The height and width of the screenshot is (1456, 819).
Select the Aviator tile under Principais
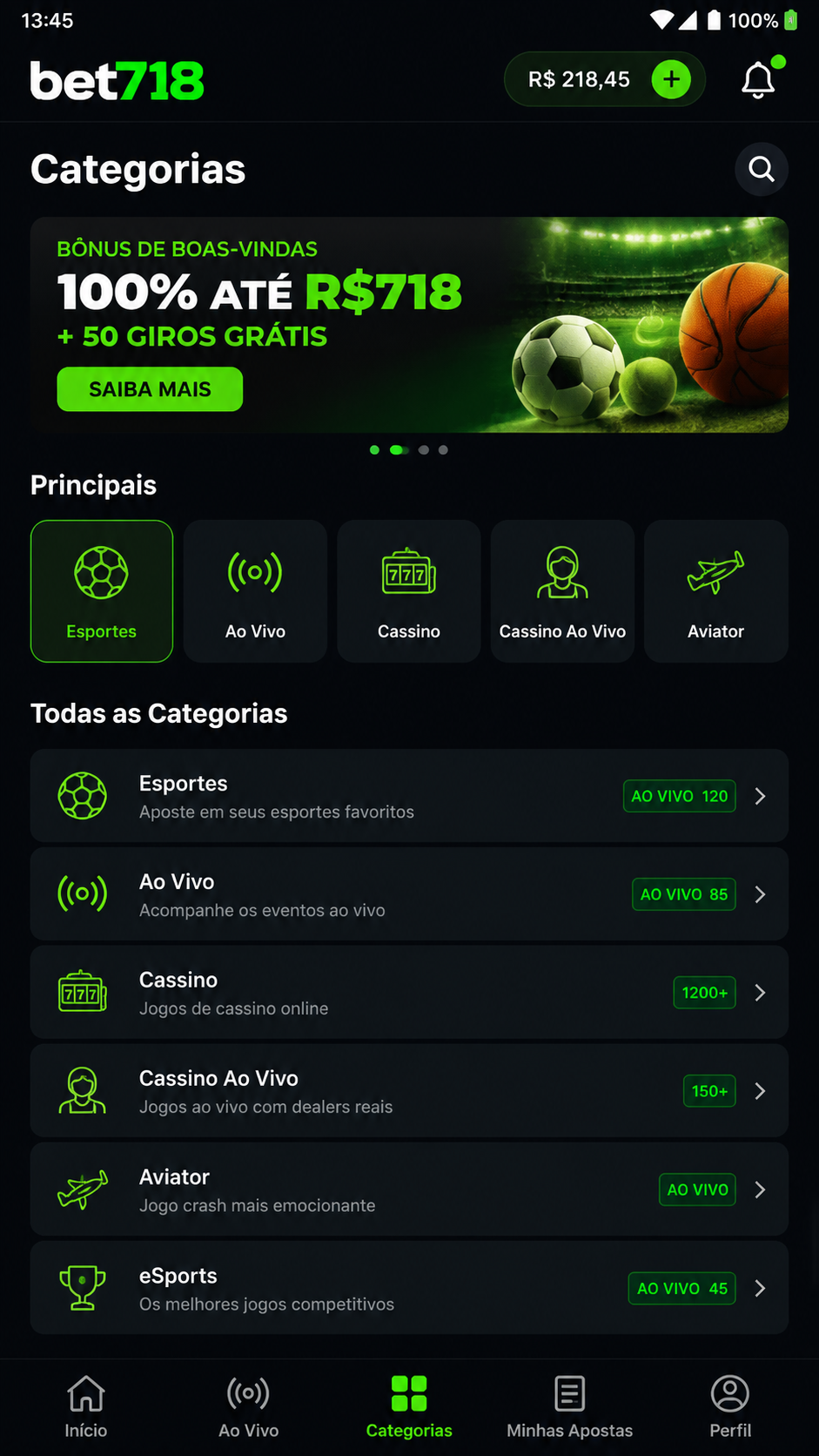pyautogui.click(x=716, y=591)
